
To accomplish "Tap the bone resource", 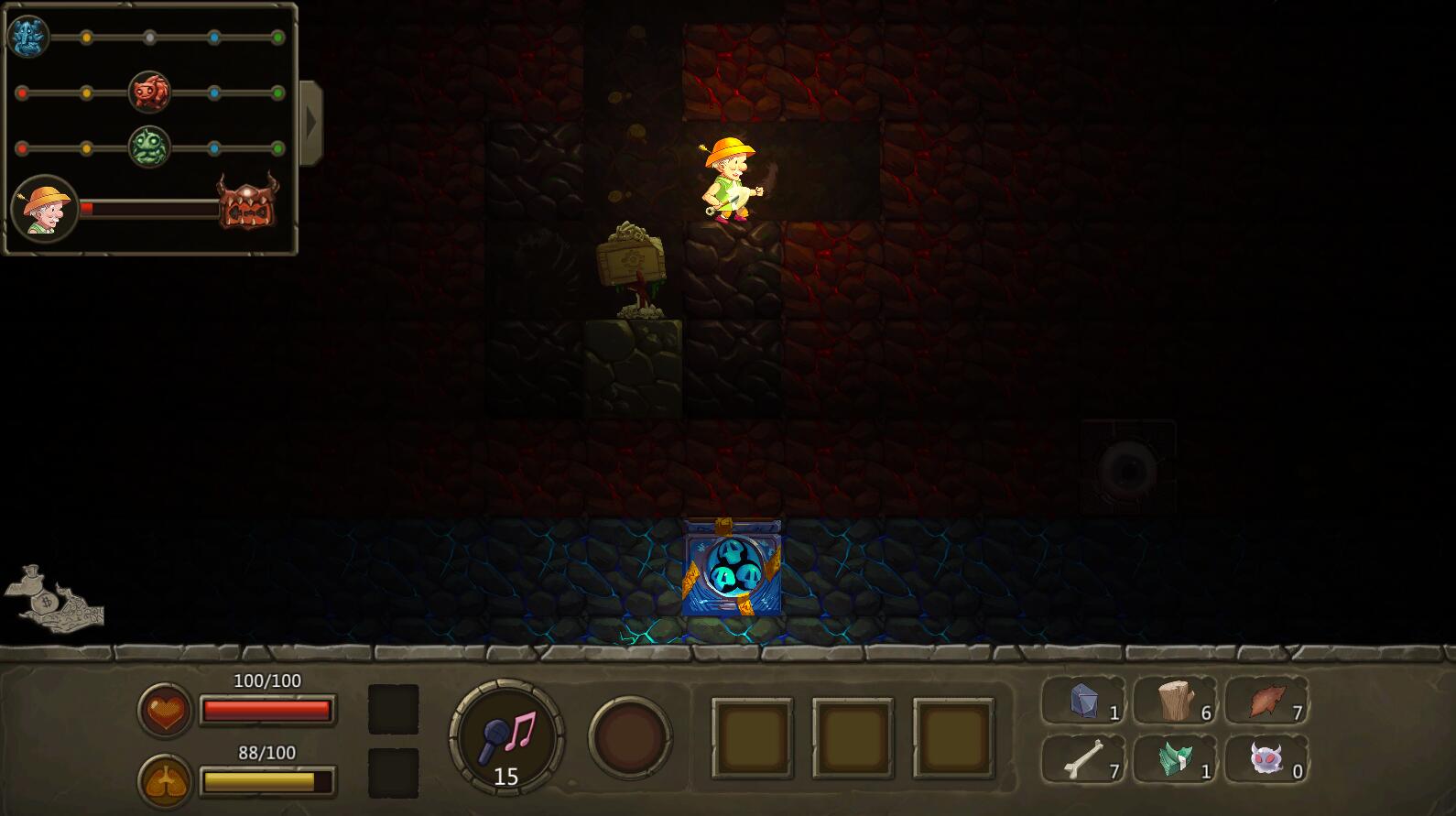I will coord(1083,759).
